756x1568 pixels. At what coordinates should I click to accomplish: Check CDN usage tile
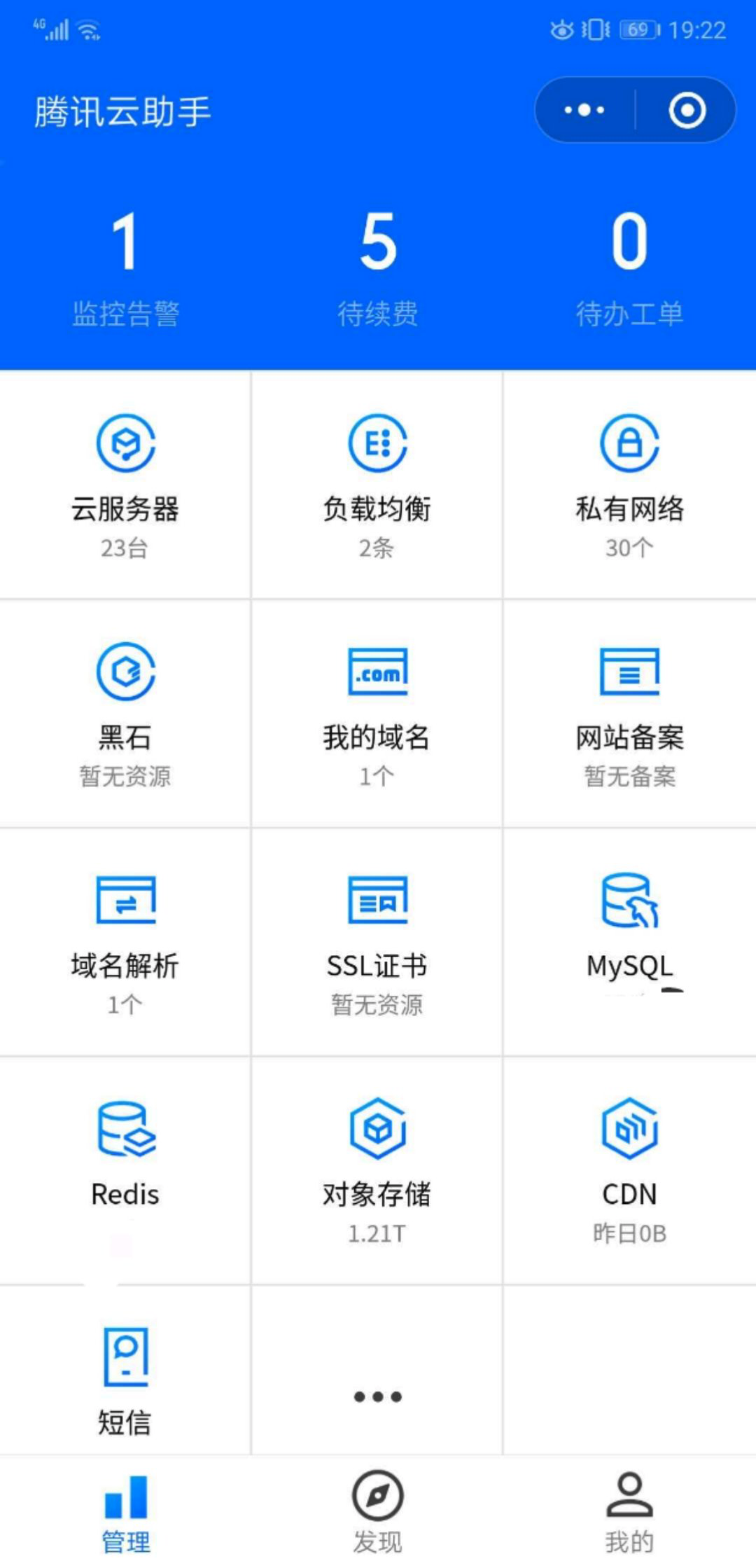pos(629,1170)
